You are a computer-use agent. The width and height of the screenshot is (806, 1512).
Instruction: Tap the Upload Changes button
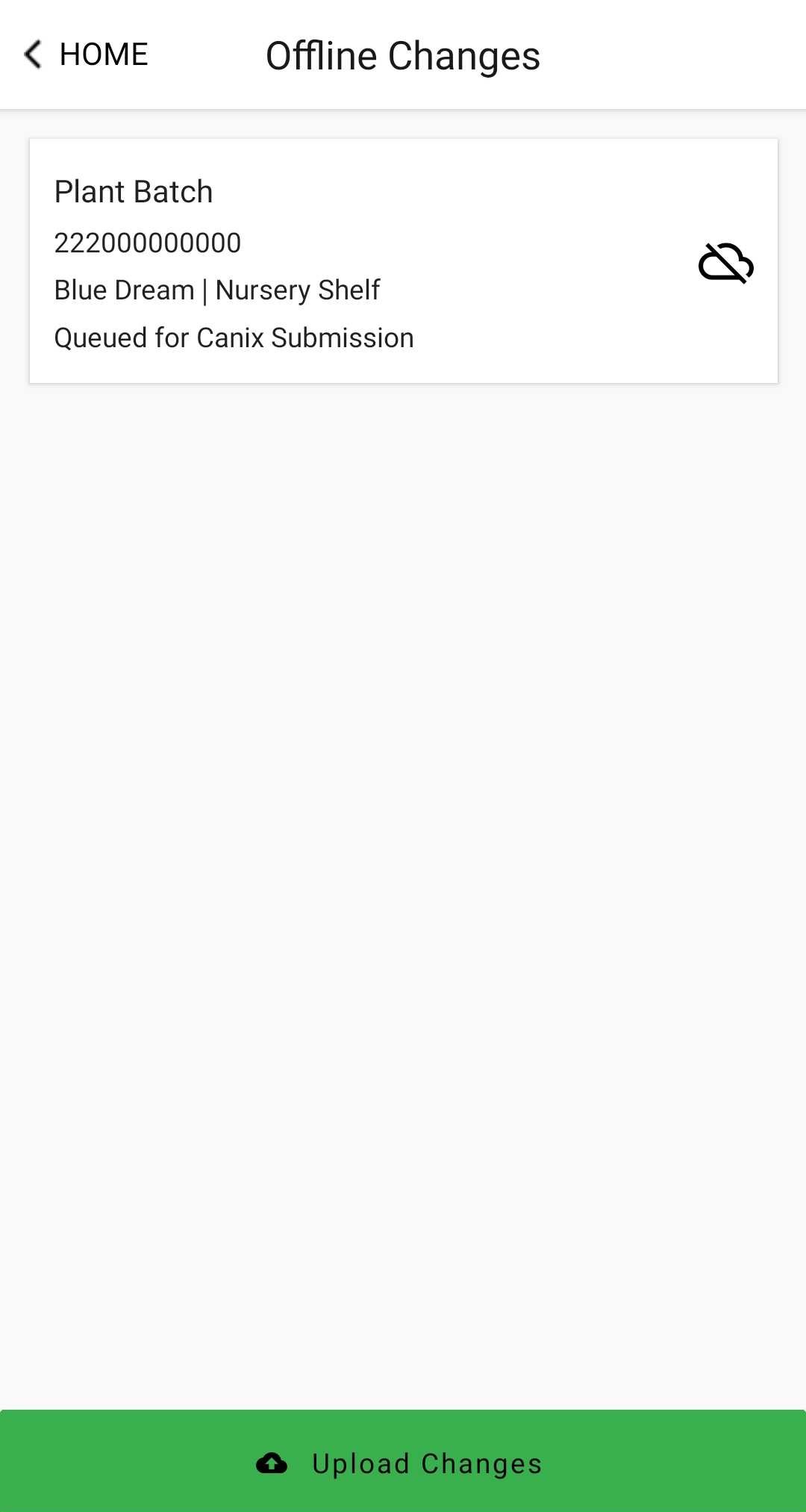403,1461
